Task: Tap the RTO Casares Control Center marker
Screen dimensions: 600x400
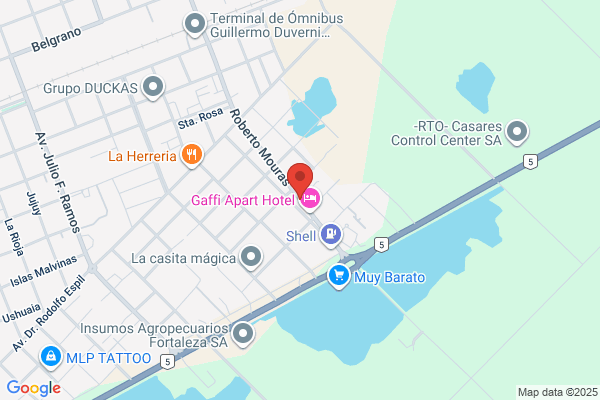Action: (517, 132)
